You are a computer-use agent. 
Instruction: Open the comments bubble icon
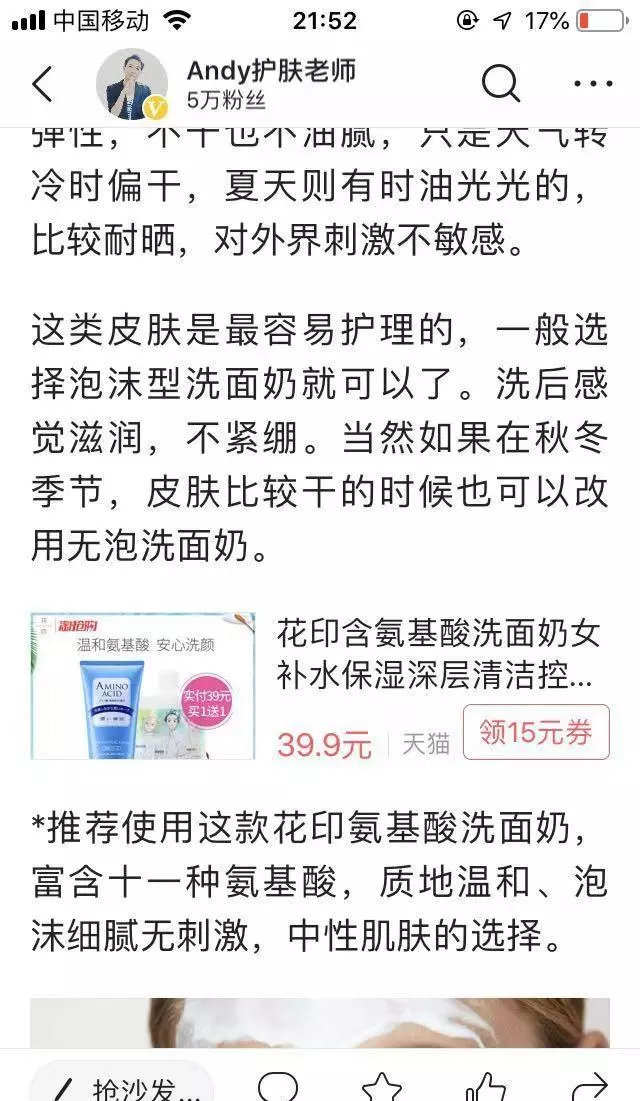point(278,1086)
